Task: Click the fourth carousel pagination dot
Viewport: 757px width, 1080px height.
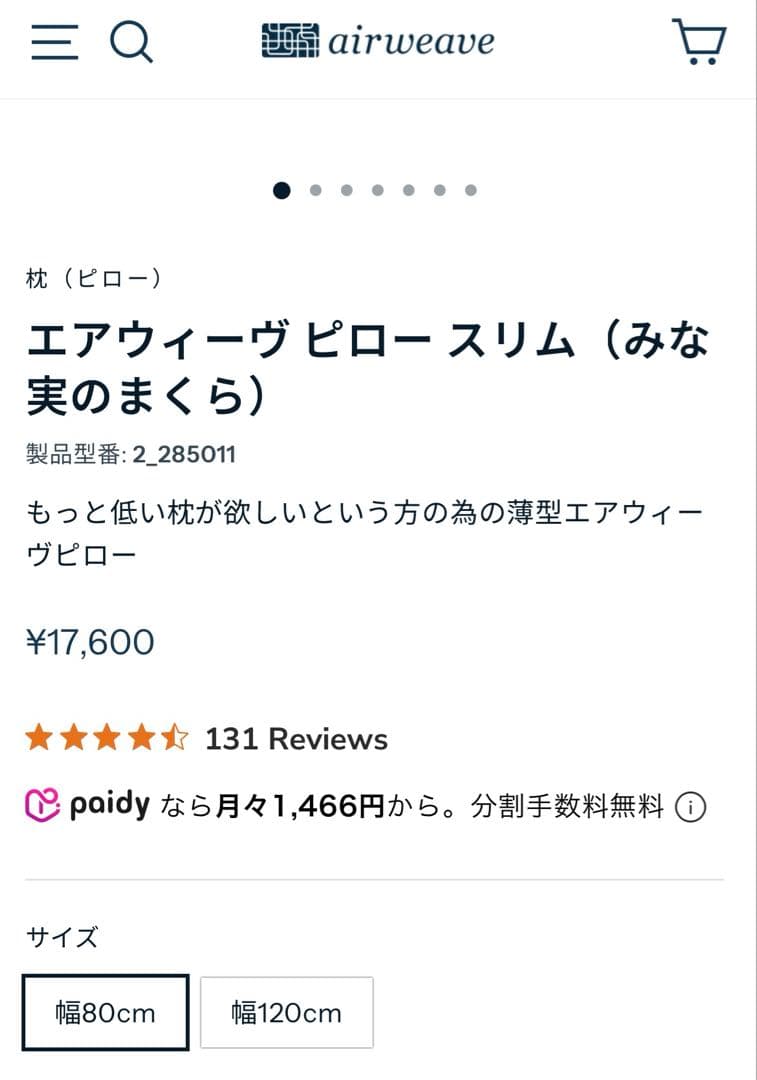Action: (377, 189)
